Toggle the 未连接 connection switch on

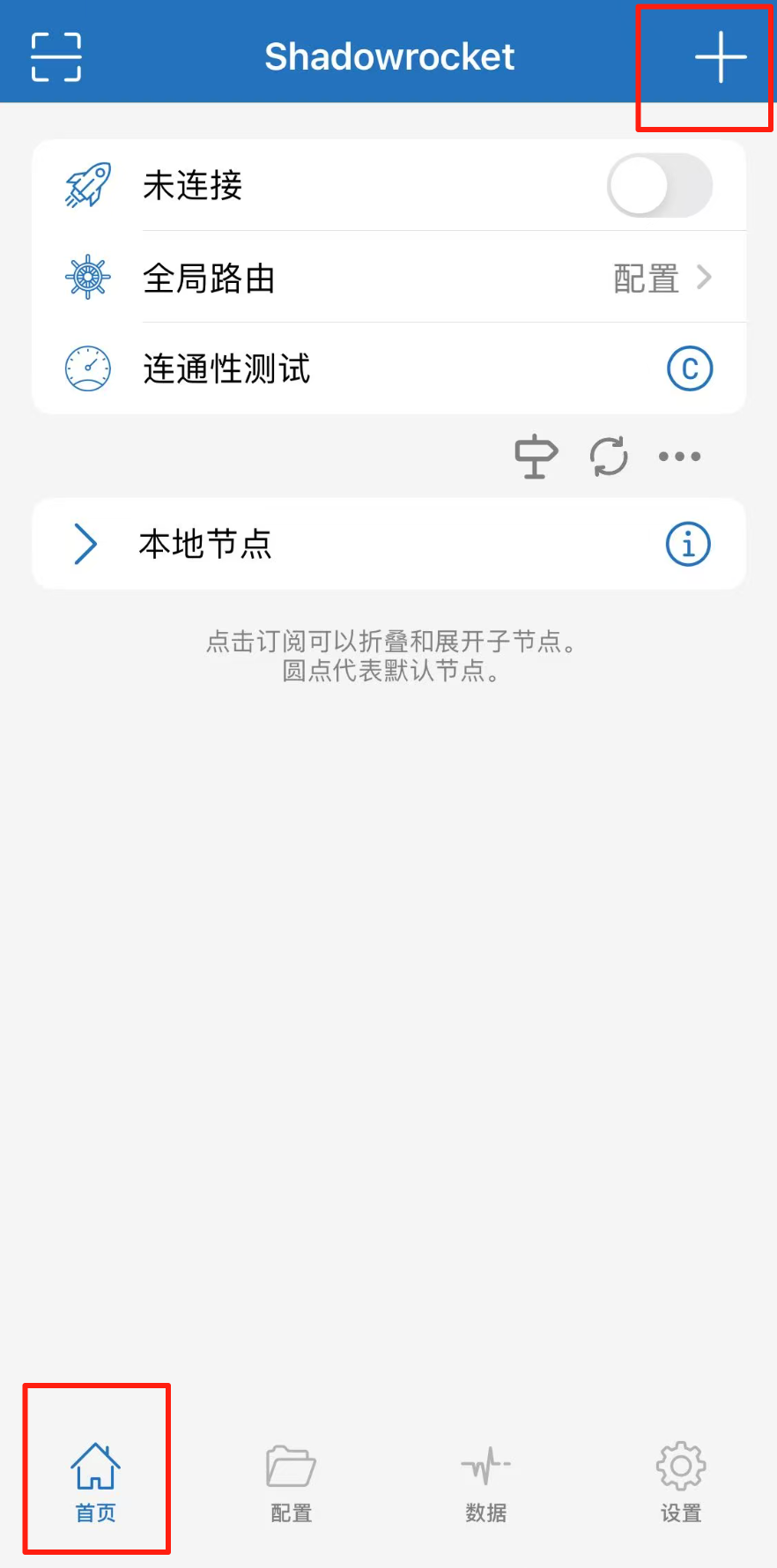pos(659,186)
